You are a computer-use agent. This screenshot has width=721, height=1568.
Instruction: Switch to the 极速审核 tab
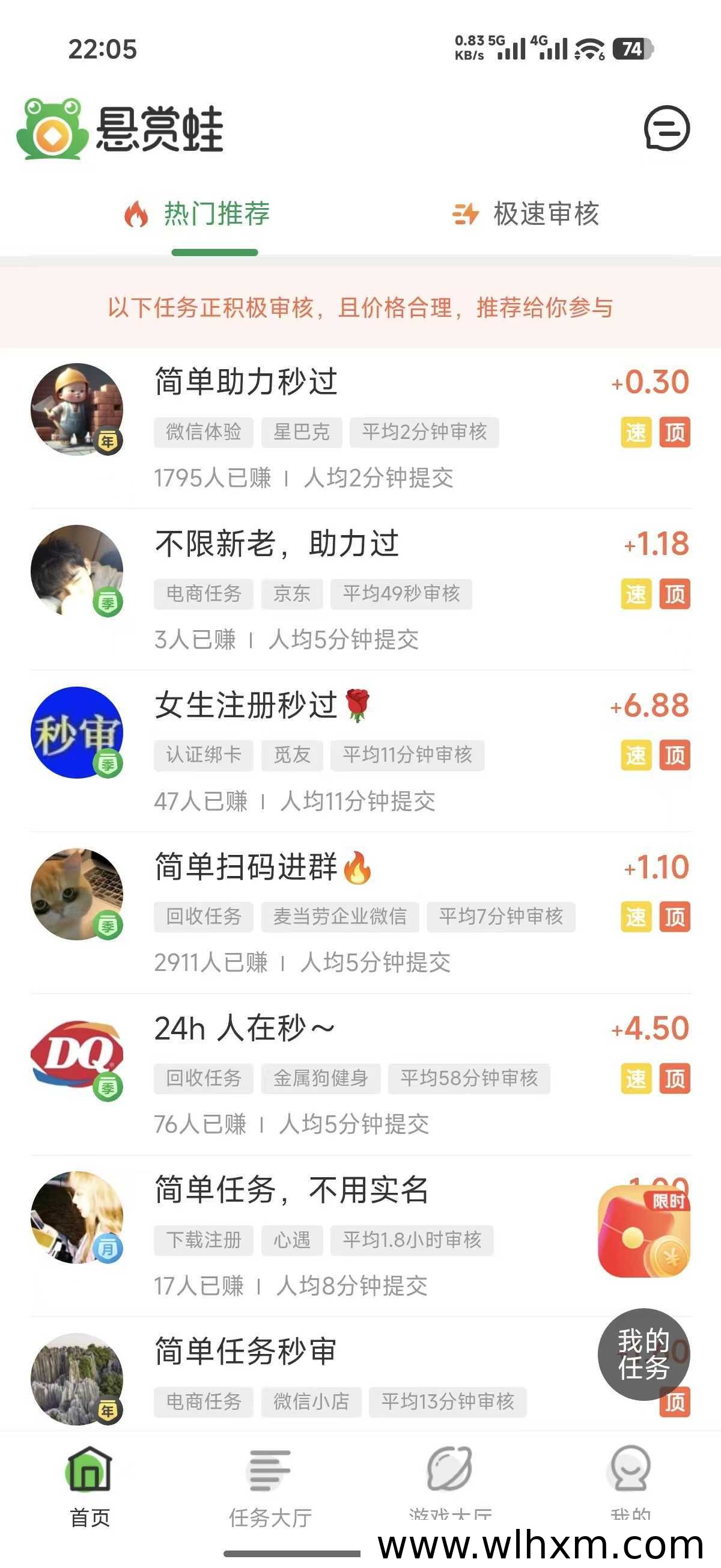526,214
